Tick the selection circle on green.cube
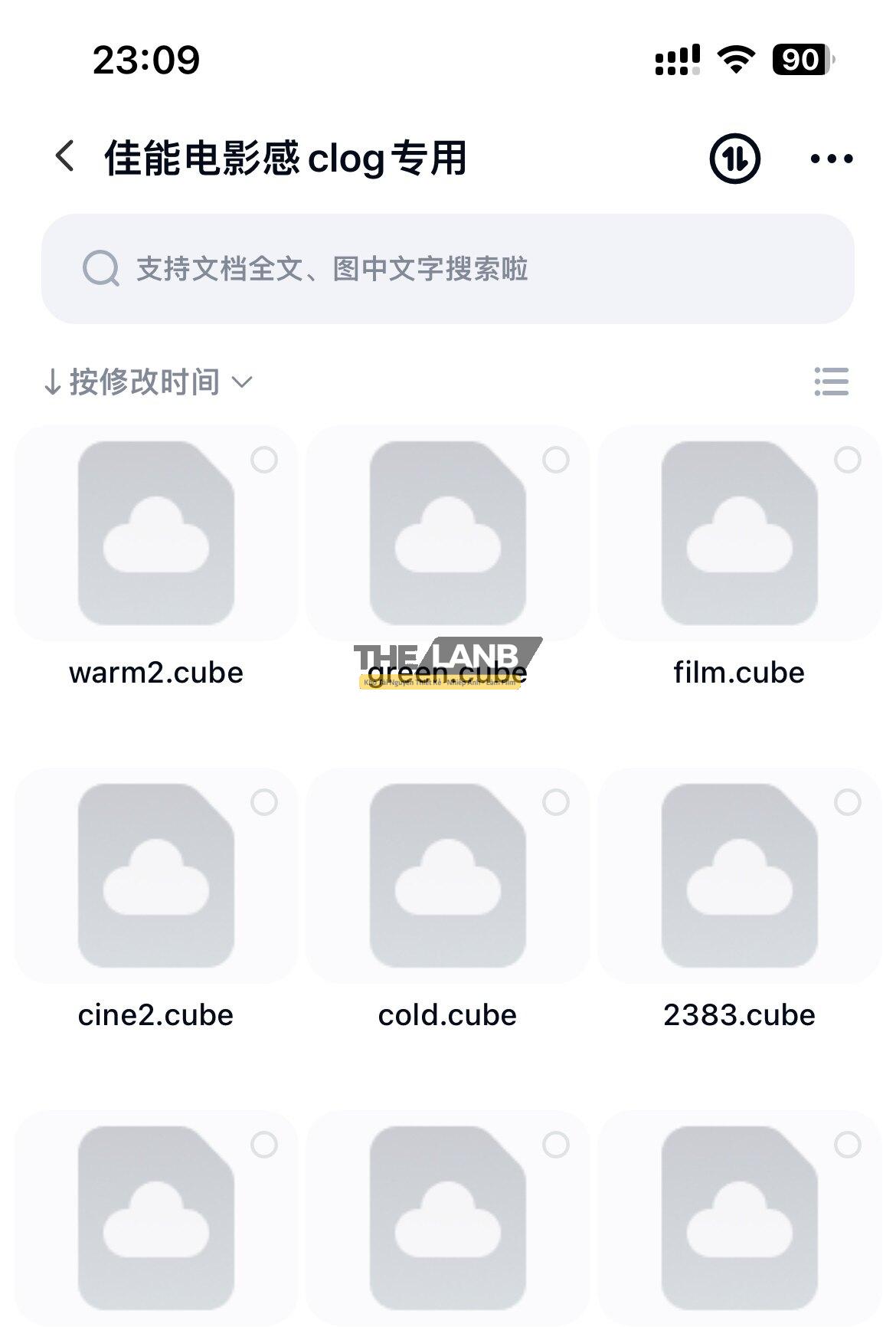This screenshot has height=1327, width=896. tap(556, 460)
